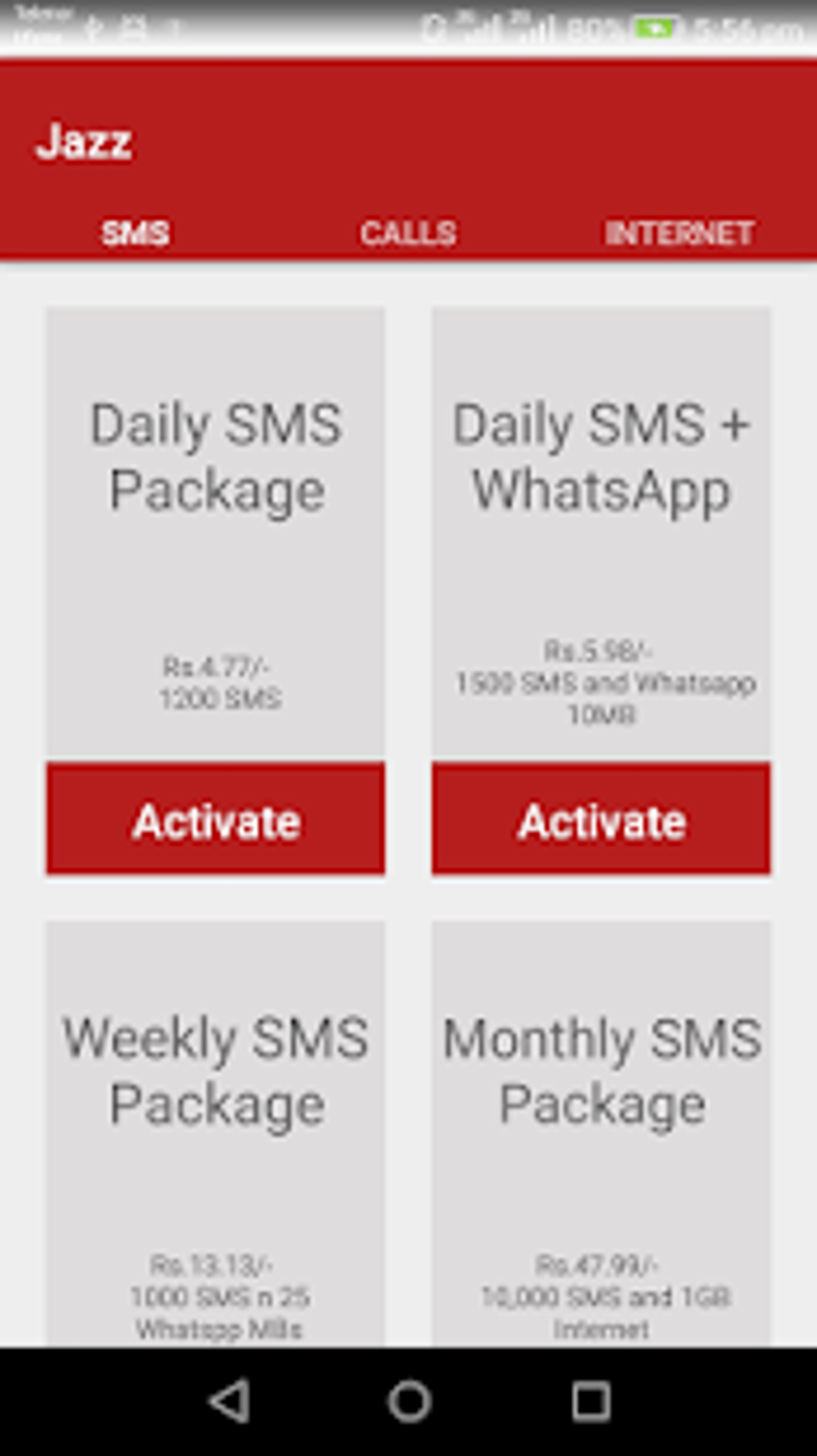Open the Monthly SMS Package card
817x1456 pixels.
click(x=601, y=1134)
